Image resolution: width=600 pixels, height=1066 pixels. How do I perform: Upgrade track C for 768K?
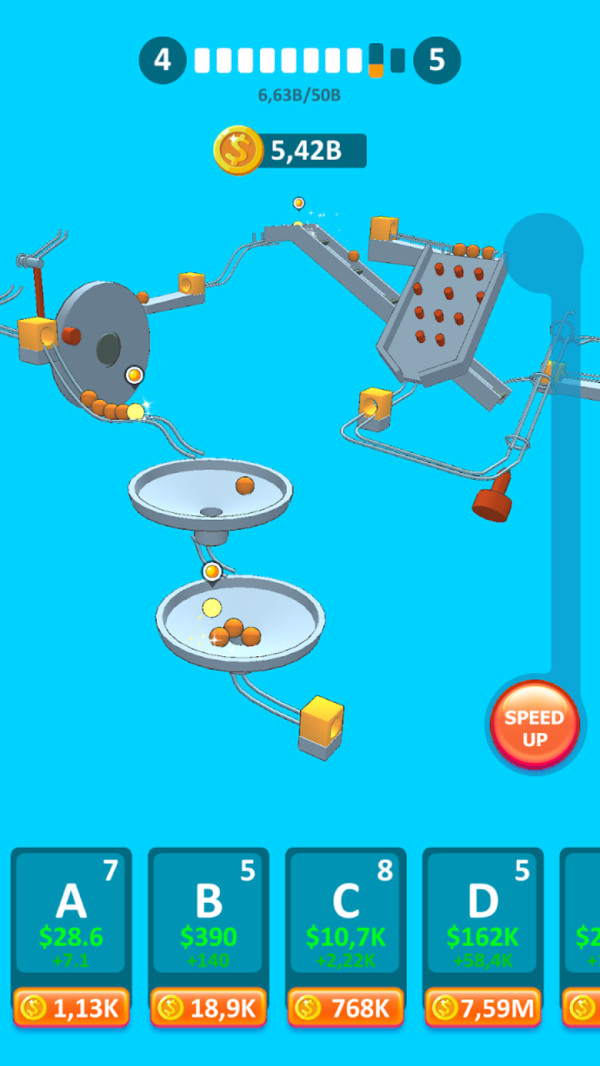pyautogui.click(x=345, y=1008)
